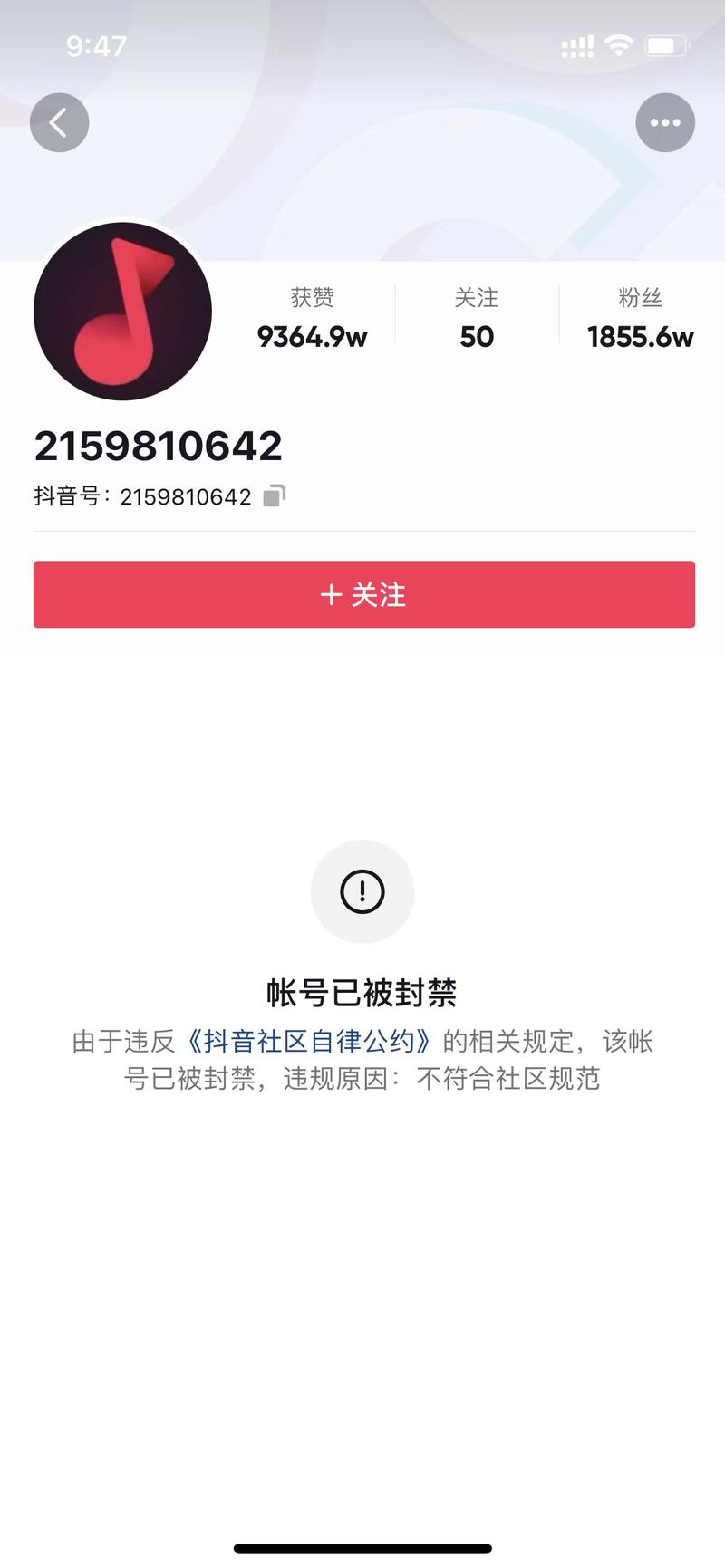
Task: Select the username 2159810642 heading
Action: point(159,445)
